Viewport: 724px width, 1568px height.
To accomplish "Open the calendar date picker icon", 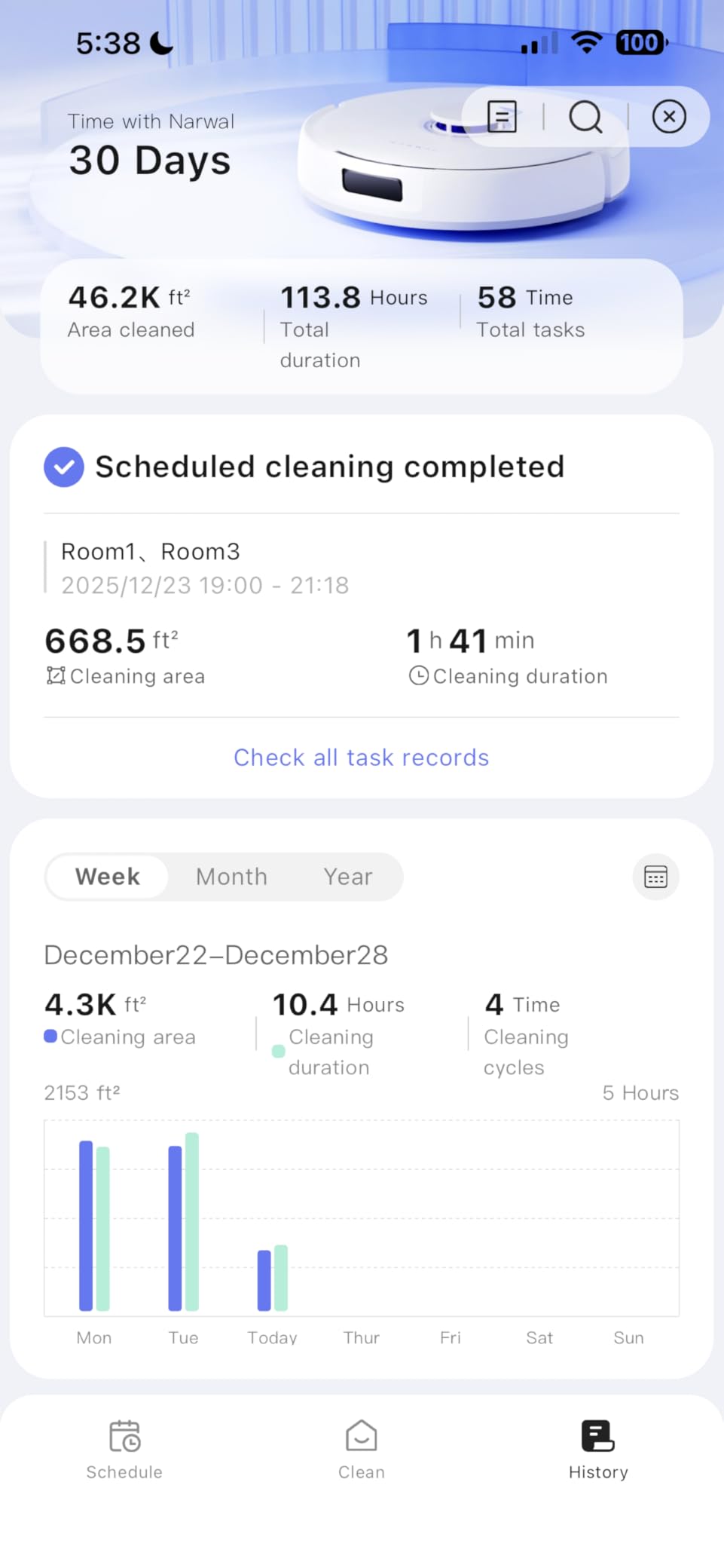I will (655, 876).
